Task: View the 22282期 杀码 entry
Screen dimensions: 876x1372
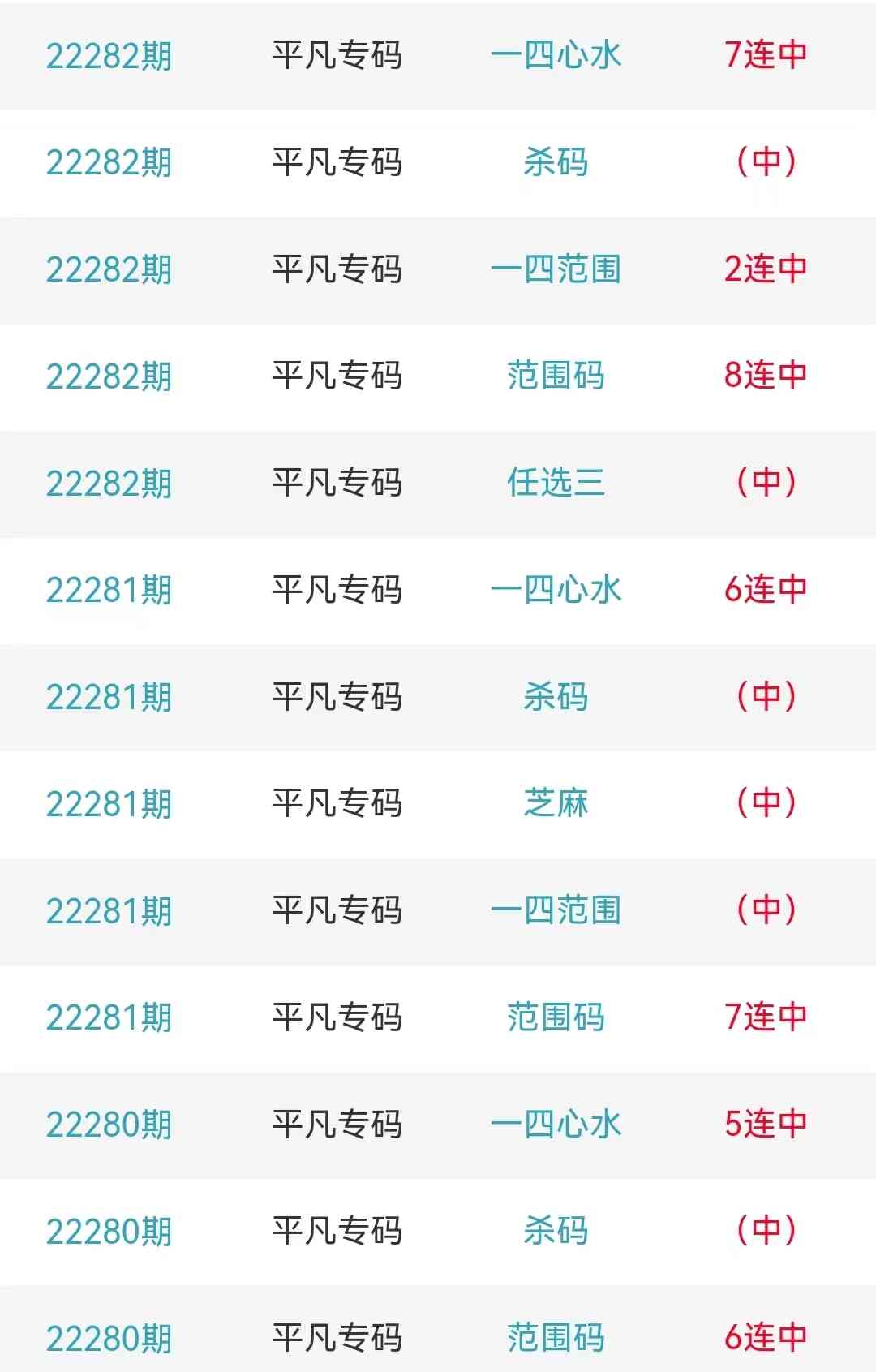Action: tap(438, 162)
